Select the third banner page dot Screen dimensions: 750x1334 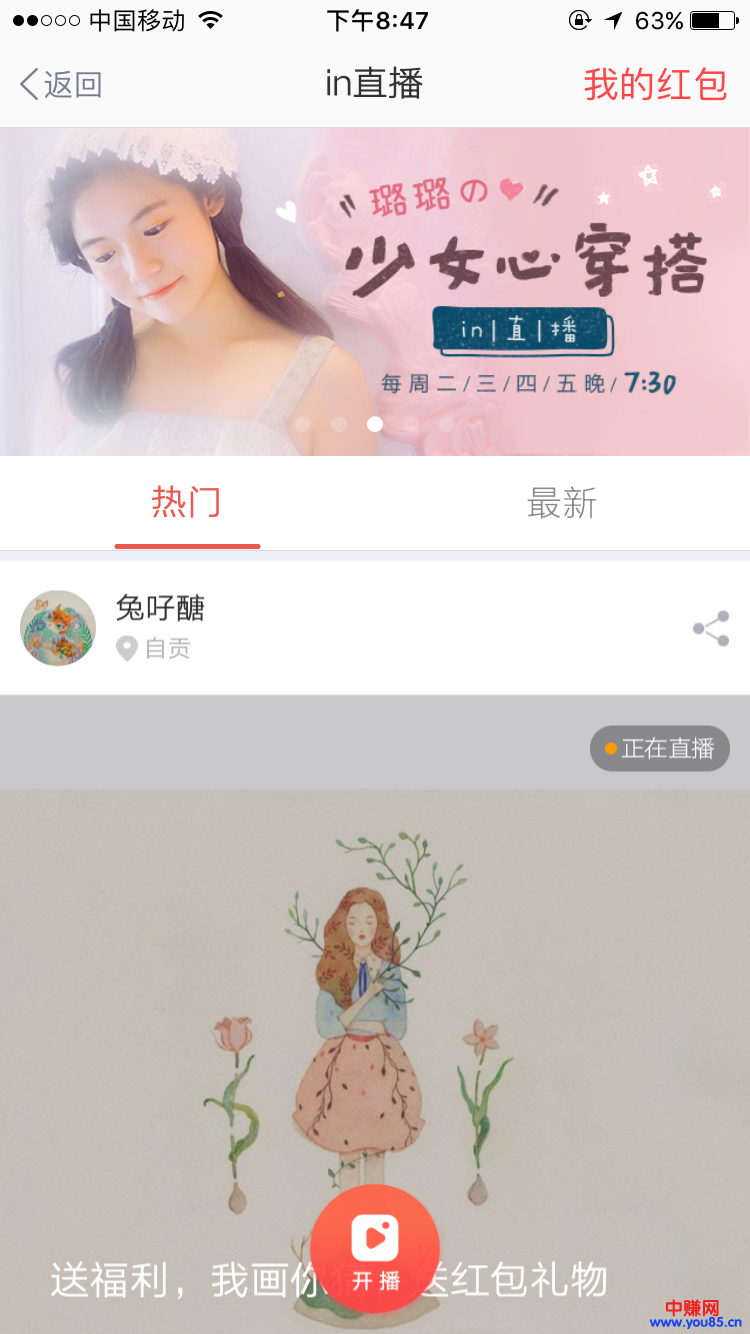pyautogui.click(x=375, y=424)
